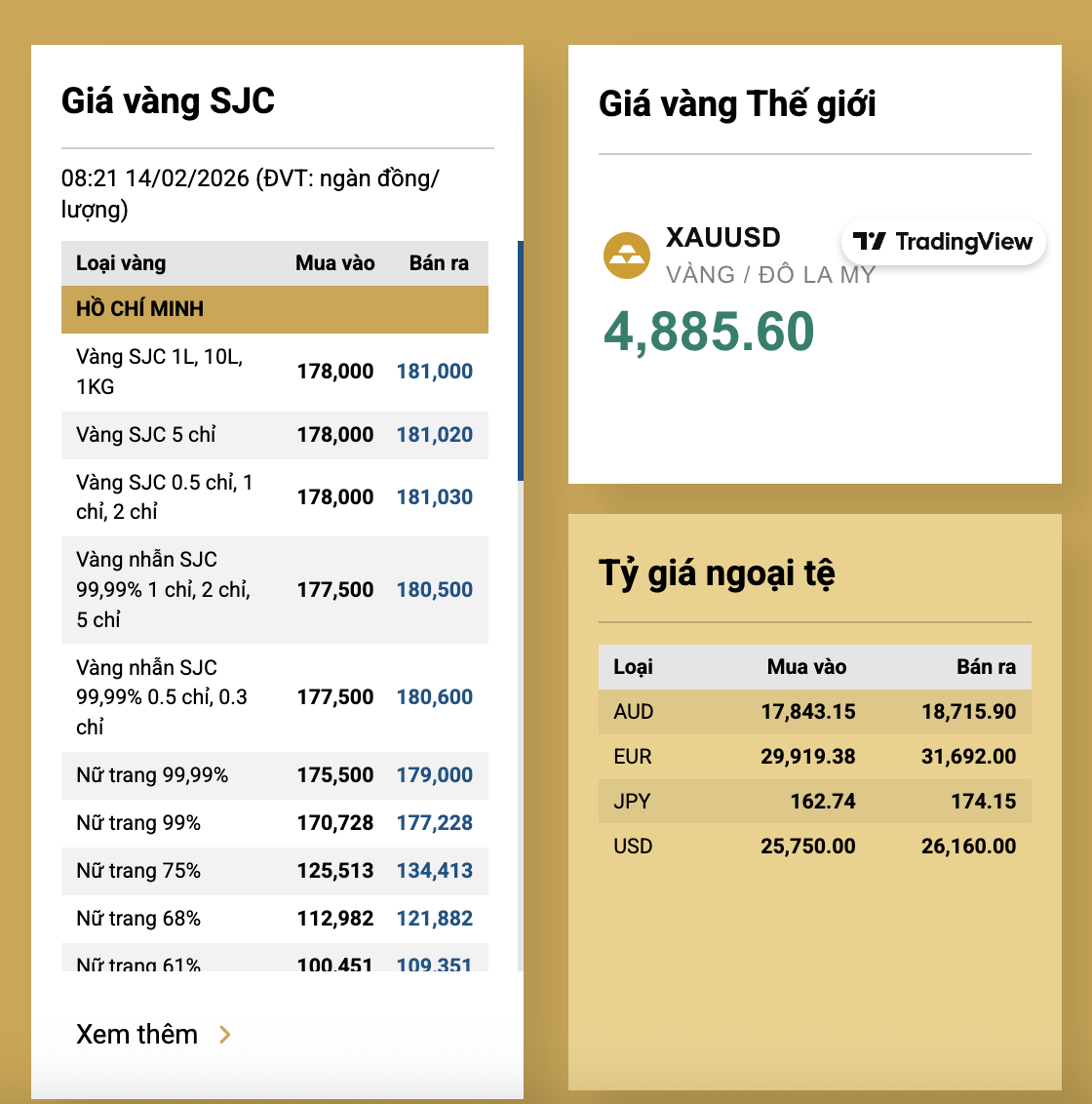This screenshot has height=1104, width=1092.
Task: Open the TradingView badge
Action: [x=943, y=242]
